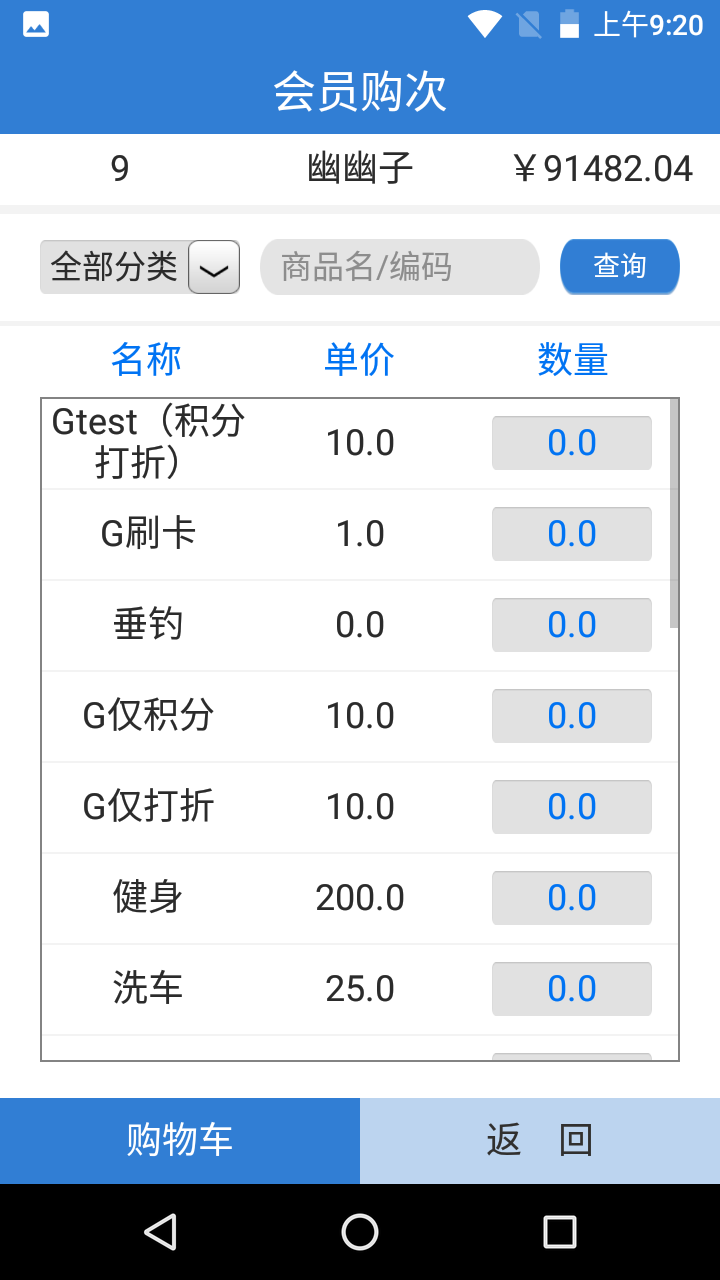Expand the 全部分类 category dropdown
Screen dimensions: 720x1280
[140, 267]
